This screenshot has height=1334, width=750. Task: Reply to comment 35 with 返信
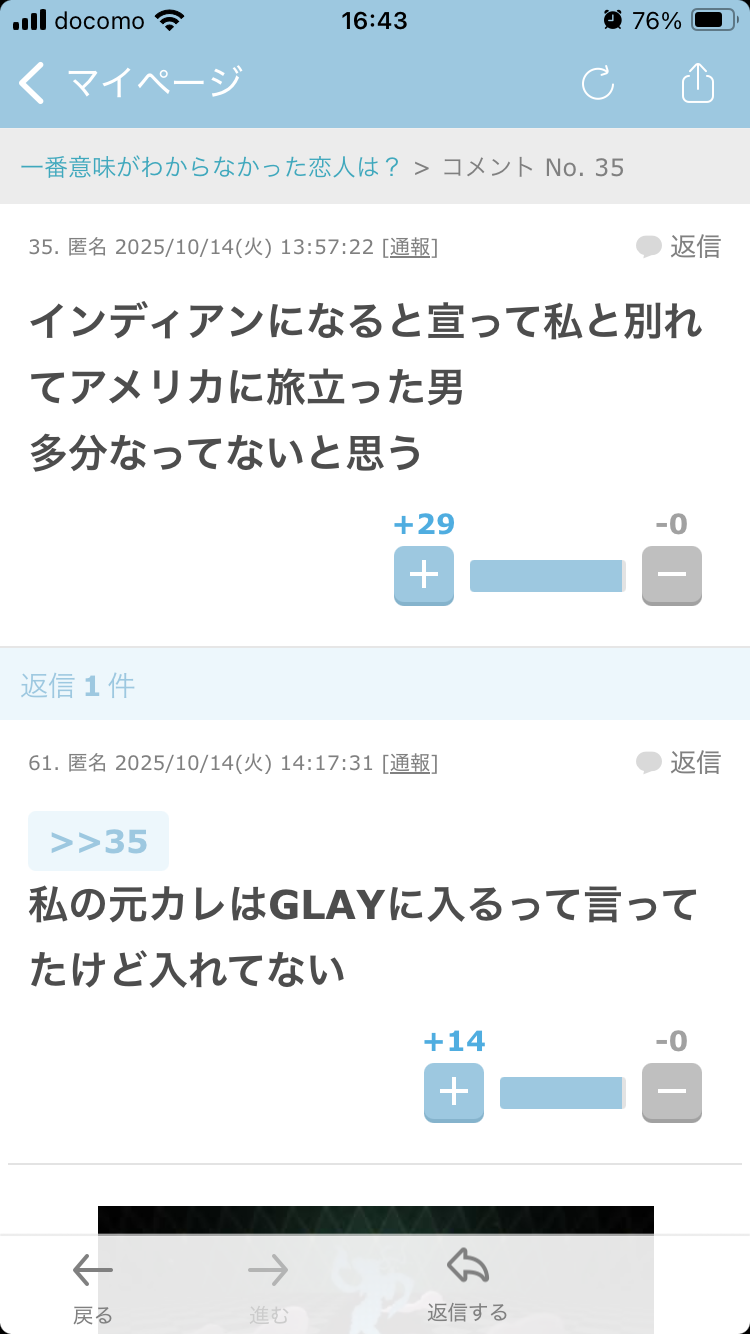coord(680,246)
